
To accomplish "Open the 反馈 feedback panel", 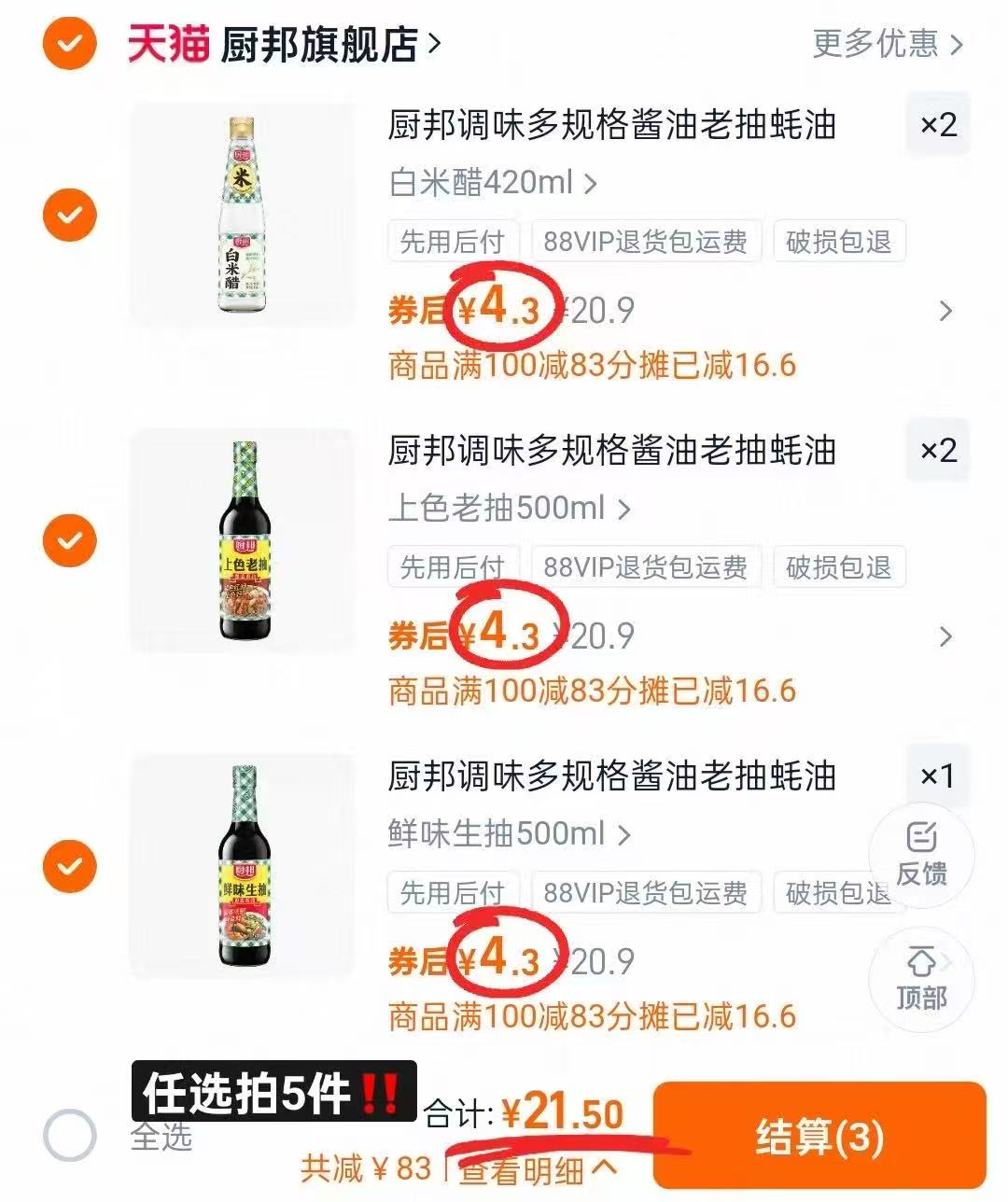I will [x=922, y=855].
